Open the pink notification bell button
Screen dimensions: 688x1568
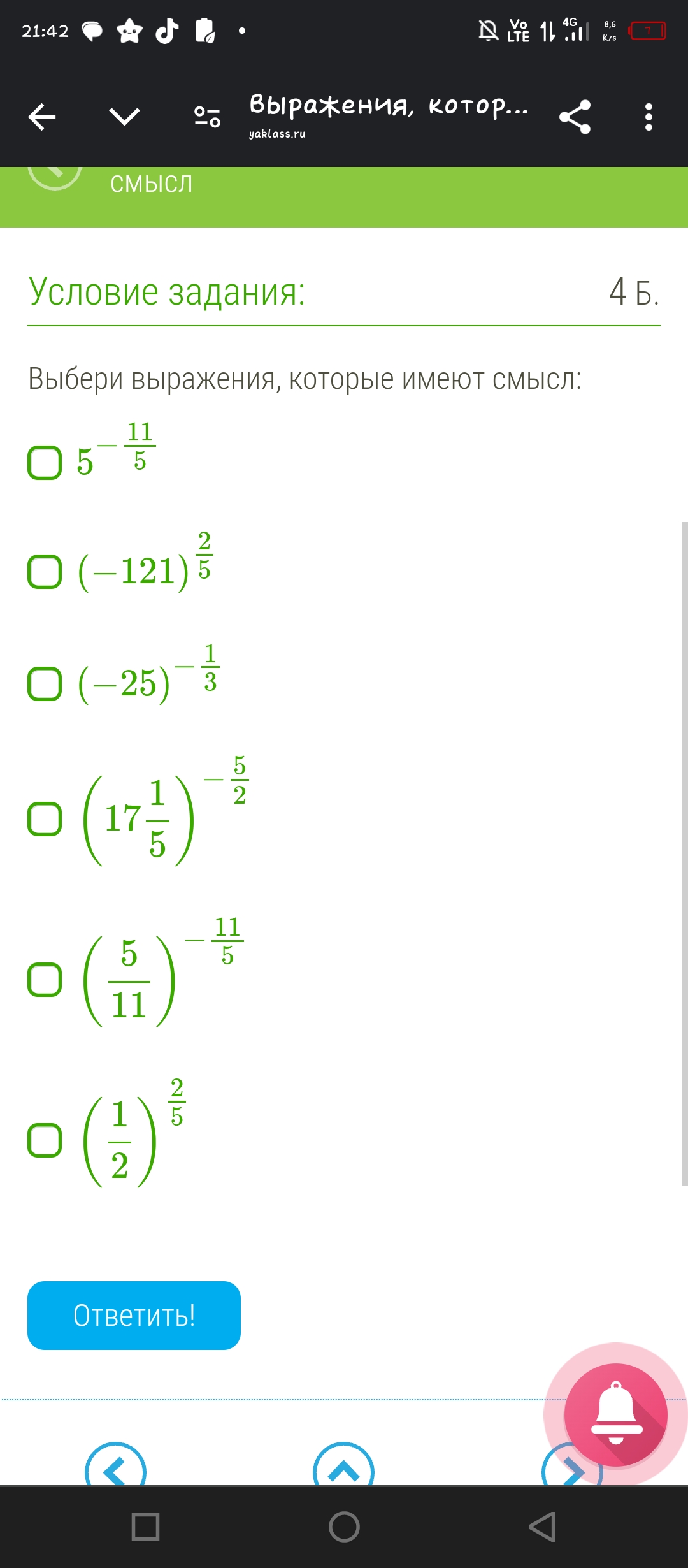[x=615, y=1415]
